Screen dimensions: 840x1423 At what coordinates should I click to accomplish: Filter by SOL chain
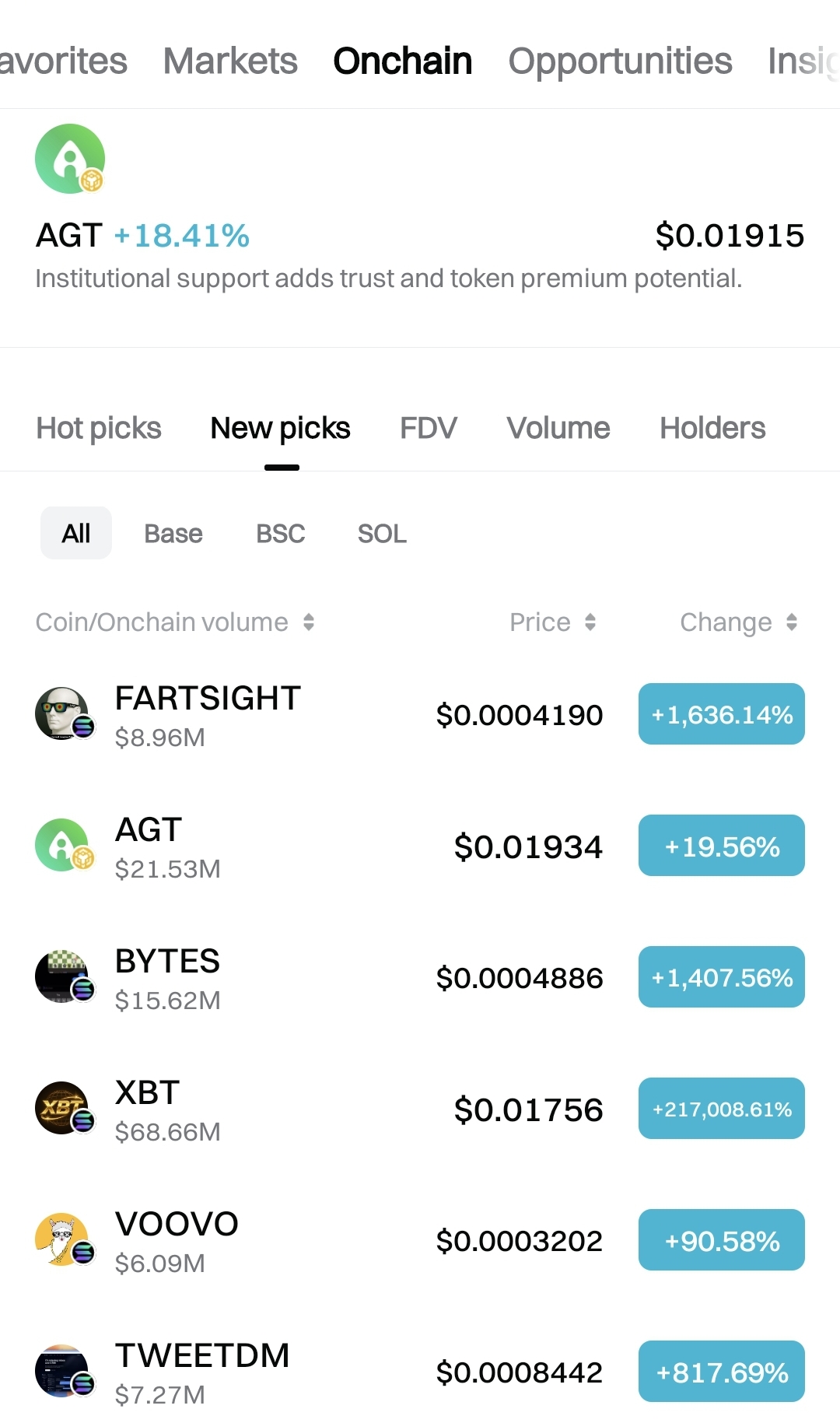click(382, 534)
